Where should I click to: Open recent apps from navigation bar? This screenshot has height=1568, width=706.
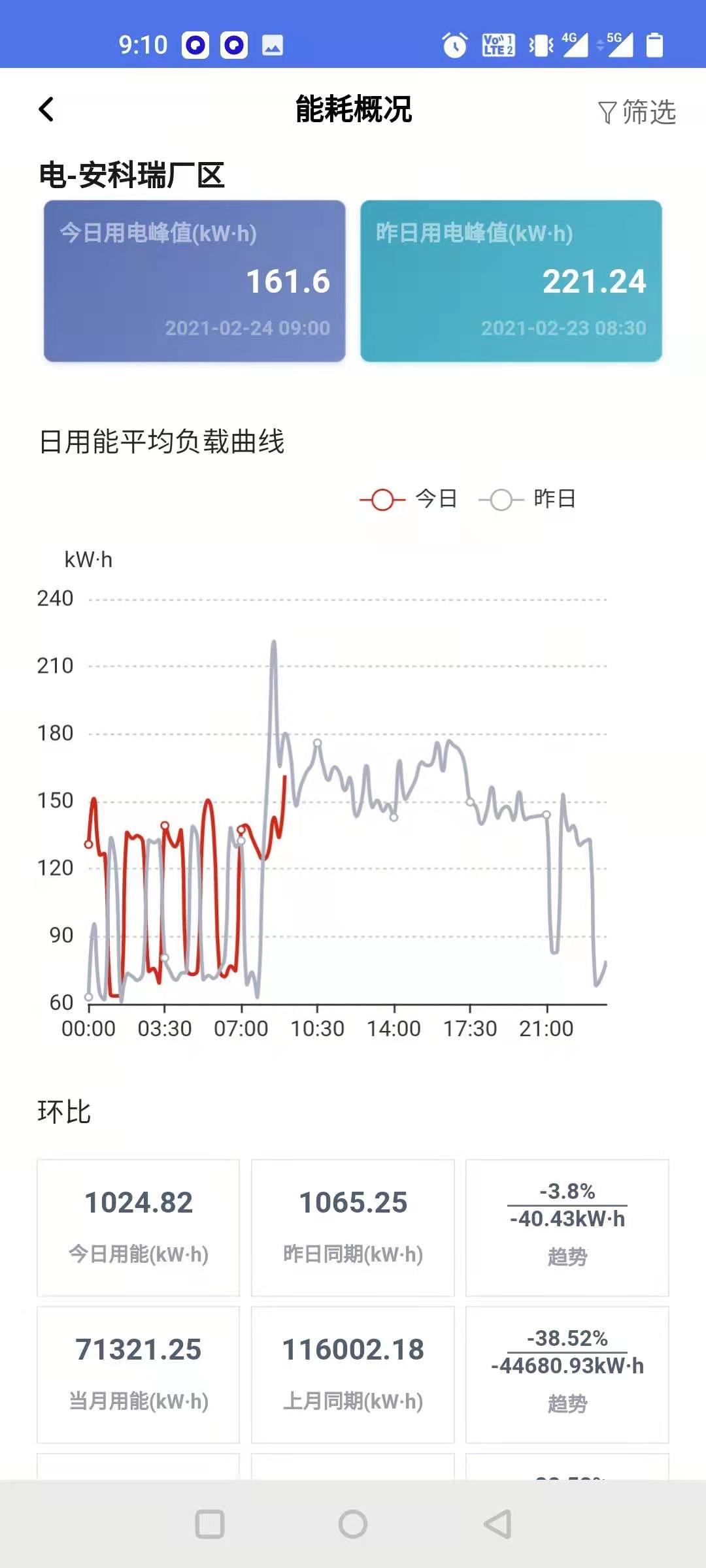point(210,1524)
